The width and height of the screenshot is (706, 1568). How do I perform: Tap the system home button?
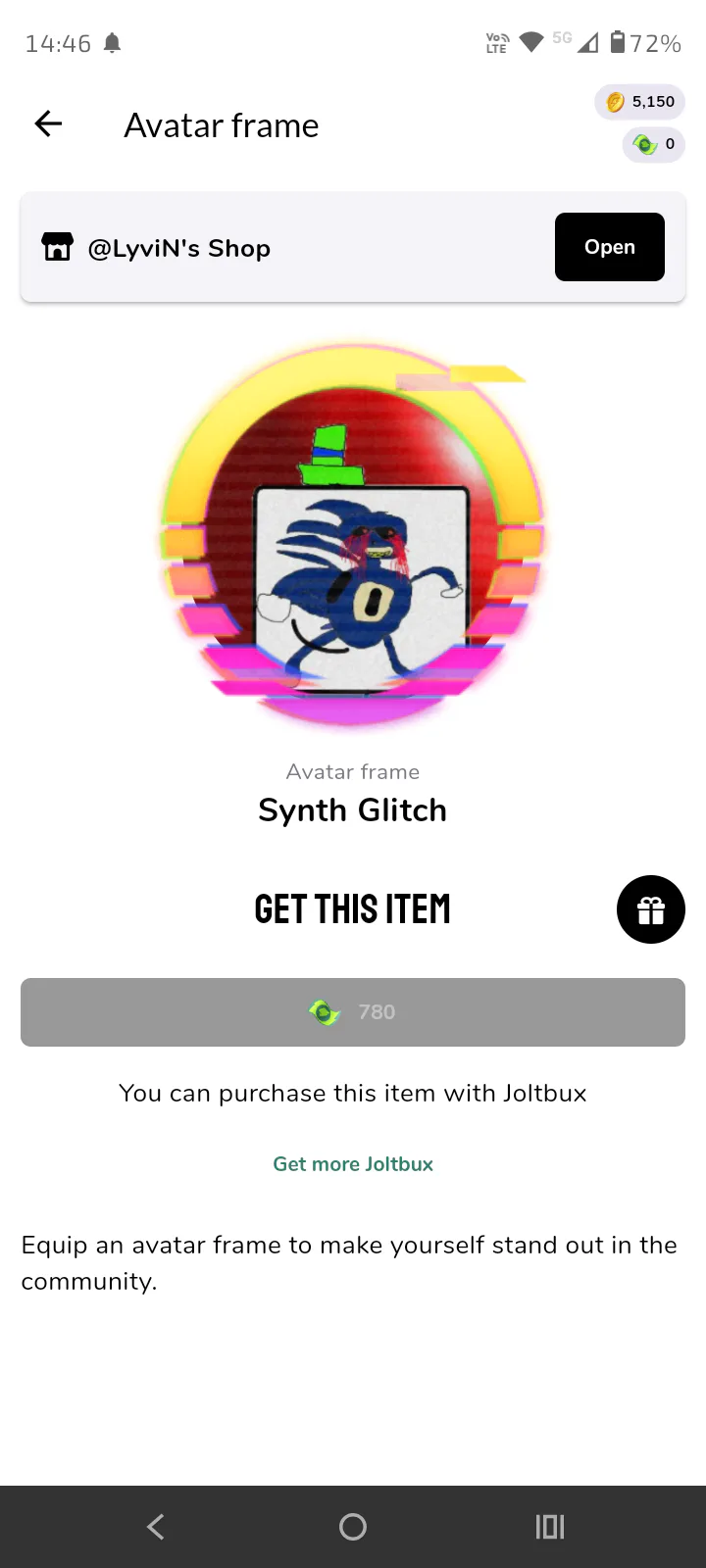tap(353, 1527)
